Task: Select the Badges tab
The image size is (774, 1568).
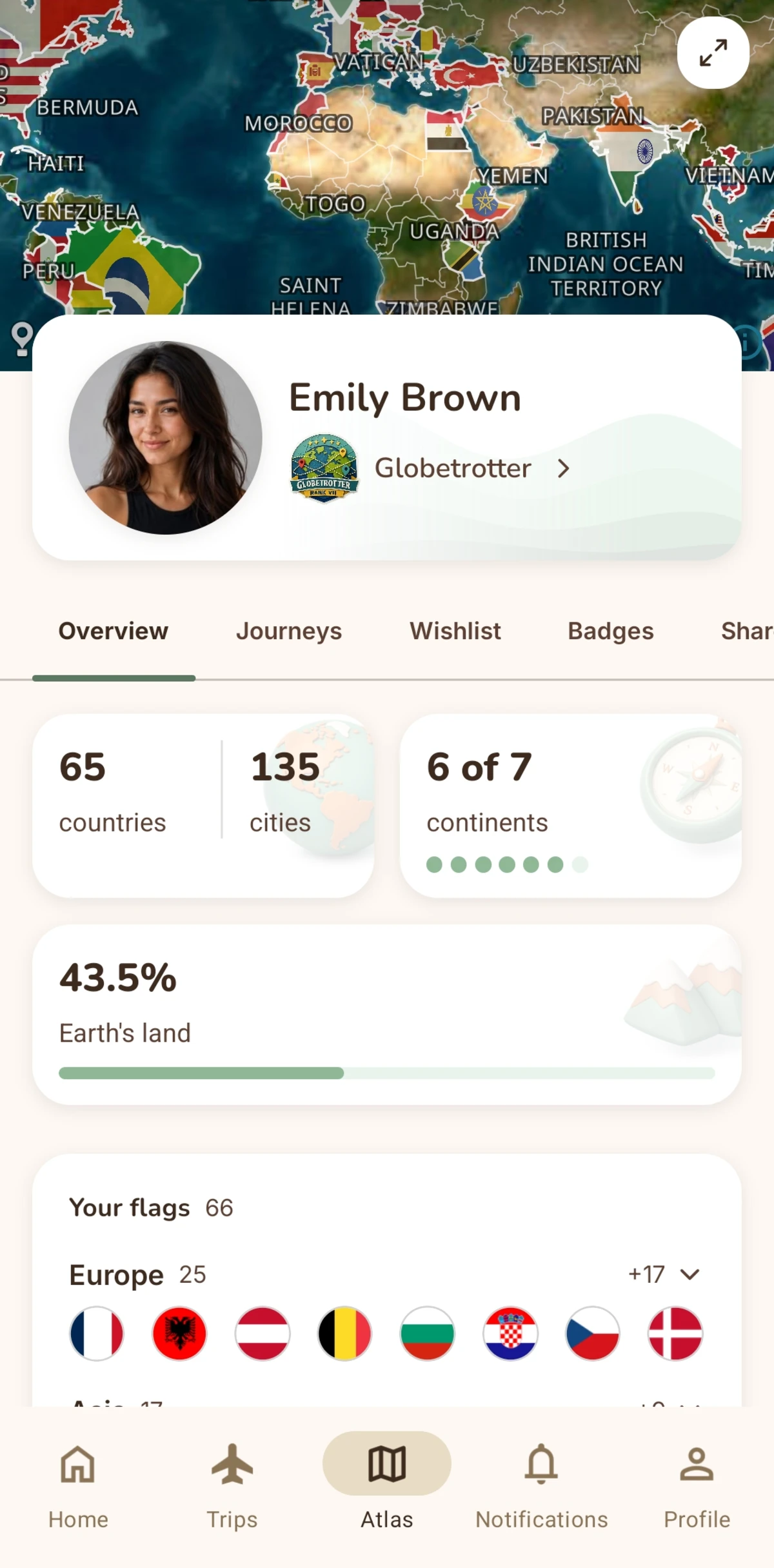Action: pos(611,631)
